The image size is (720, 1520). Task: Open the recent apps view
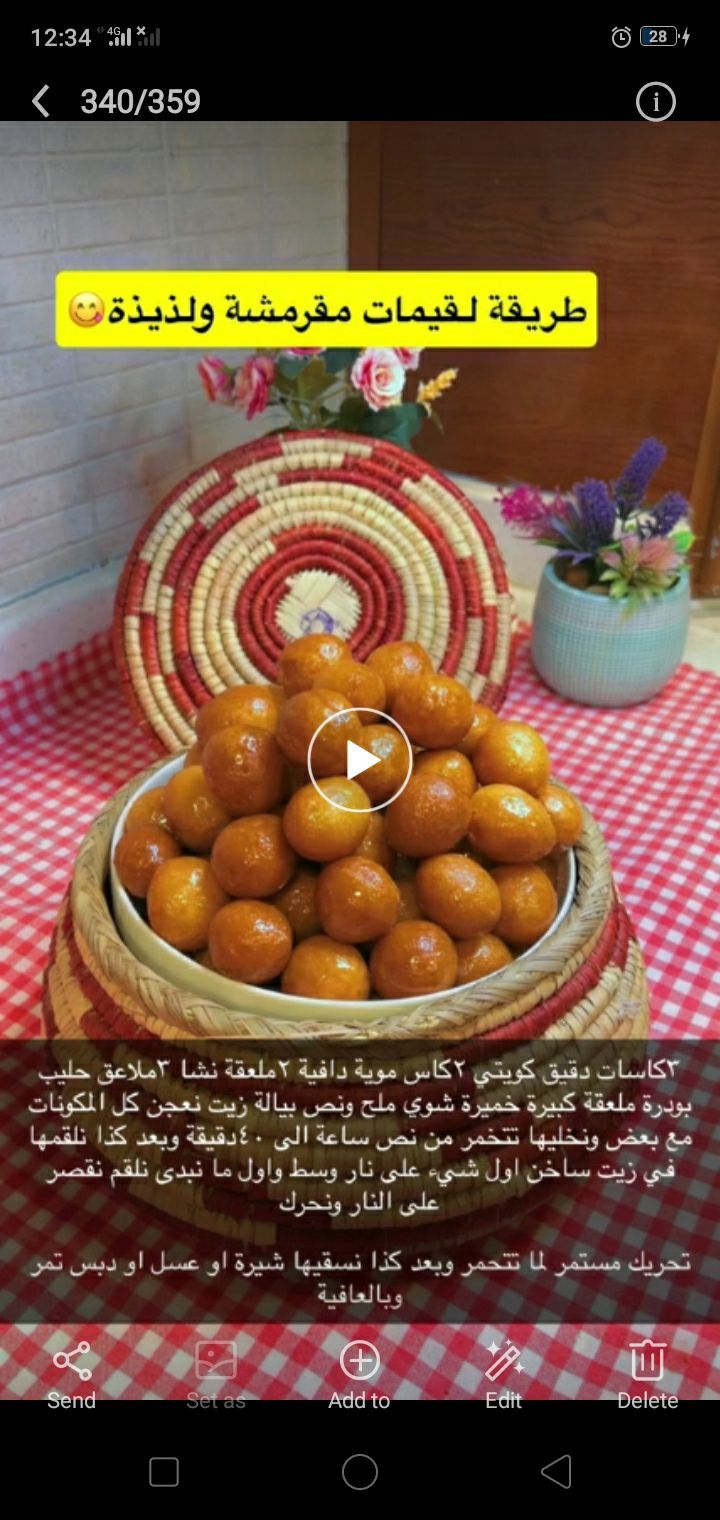coord(164,1472)
